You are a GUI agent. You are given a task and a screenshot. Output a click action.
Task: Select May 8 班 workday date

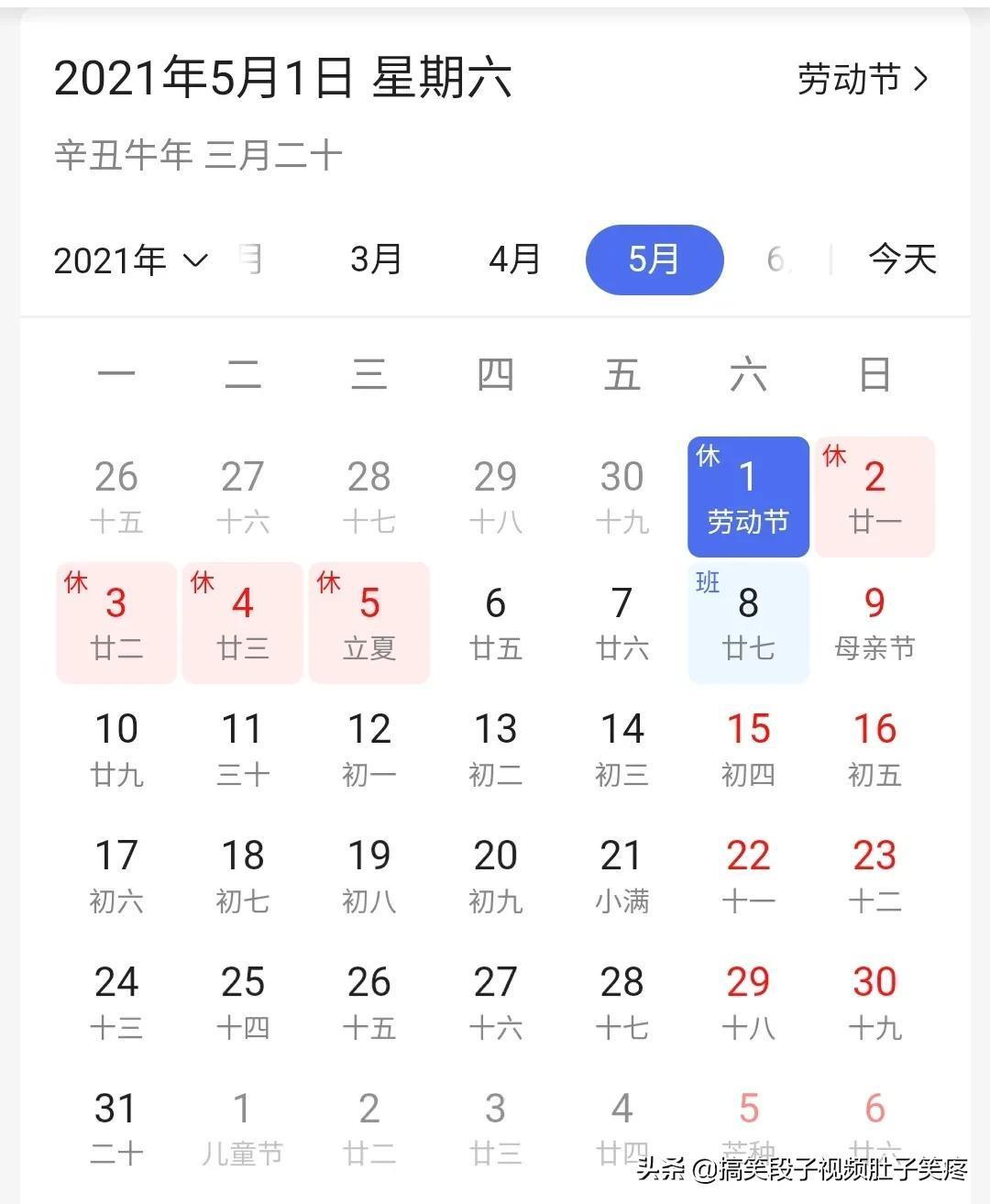click(x=748, y=623)
